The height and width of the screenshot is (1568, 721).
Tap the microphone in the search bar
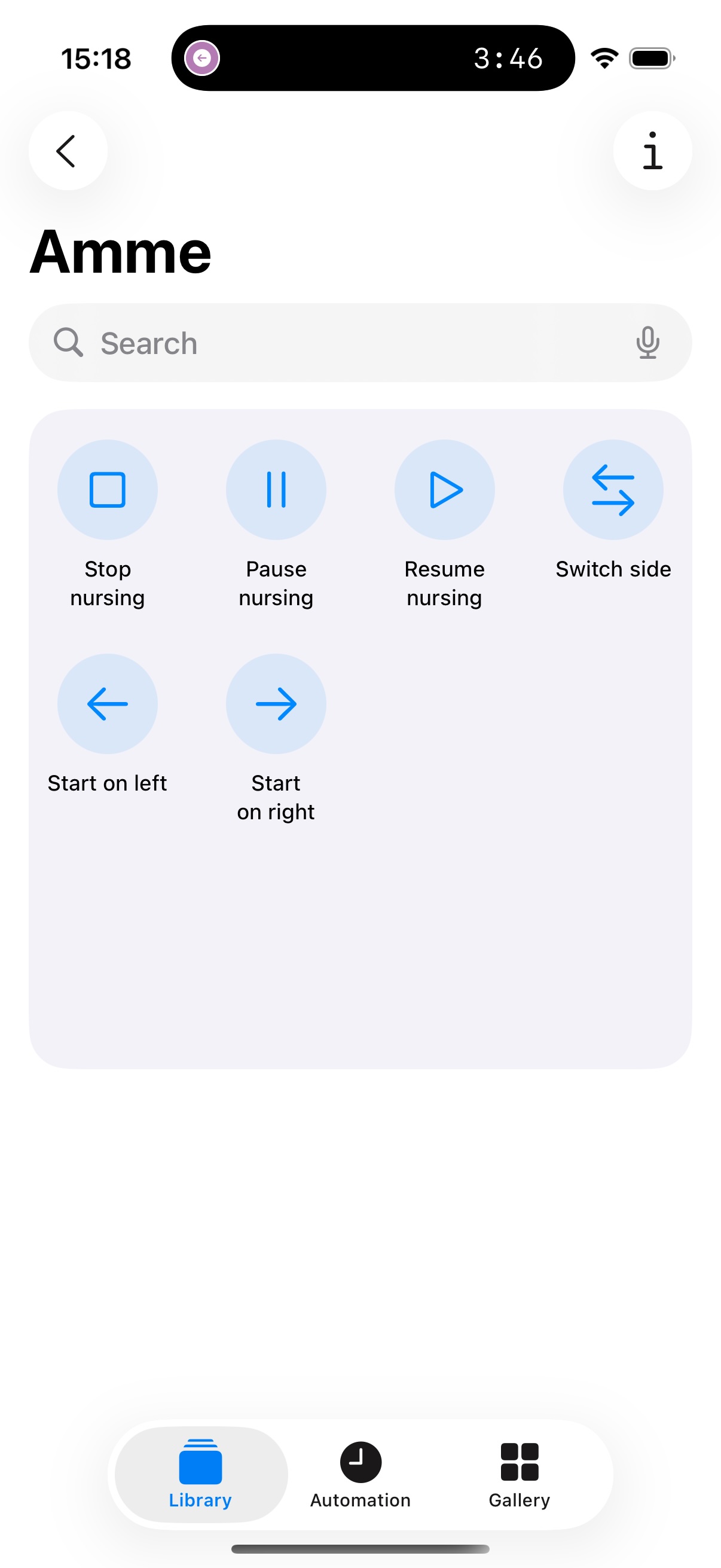(x=648, y=342)
